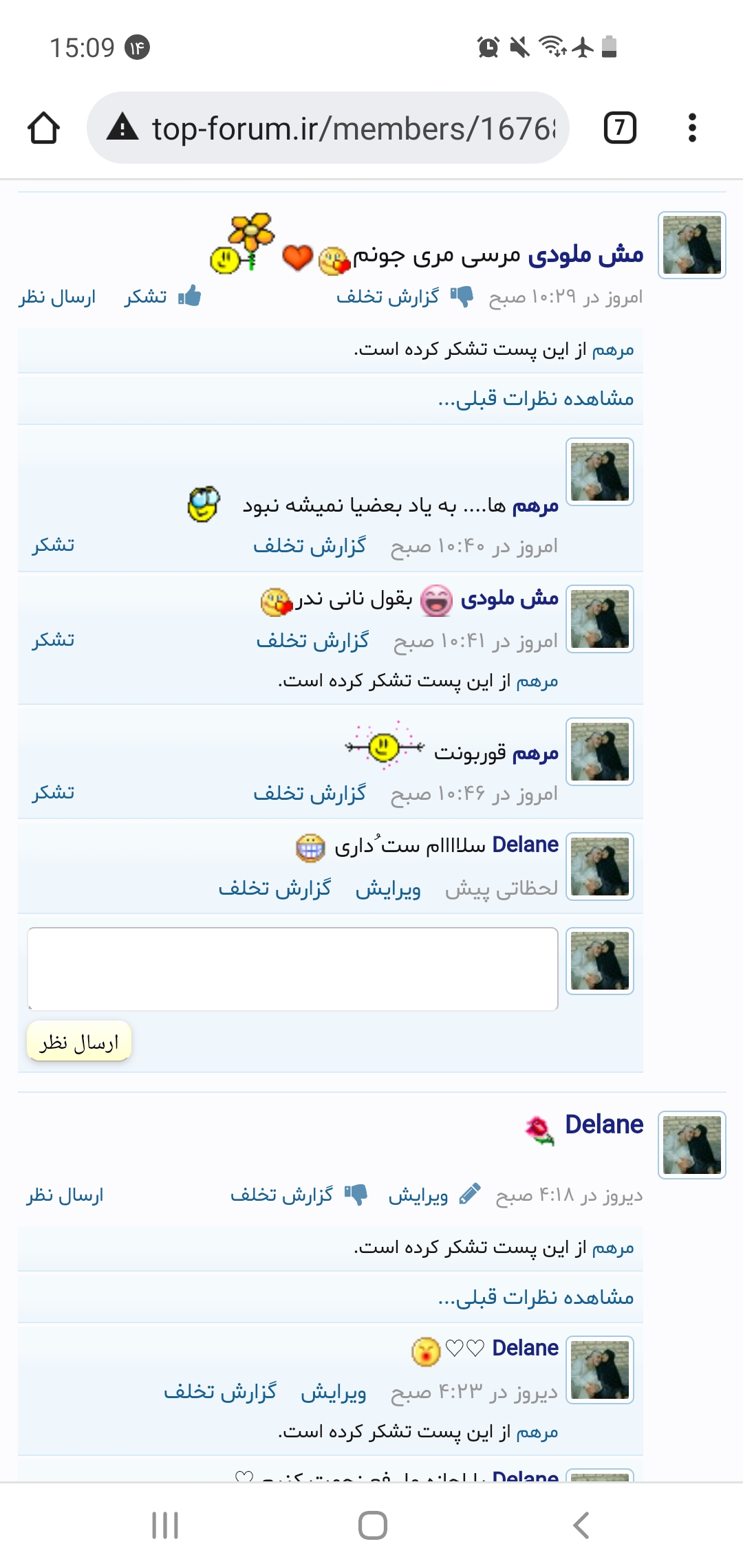This screenshot has height=1568, width=743.
Task: Open the browser home page
Action: tap(43, 128)
